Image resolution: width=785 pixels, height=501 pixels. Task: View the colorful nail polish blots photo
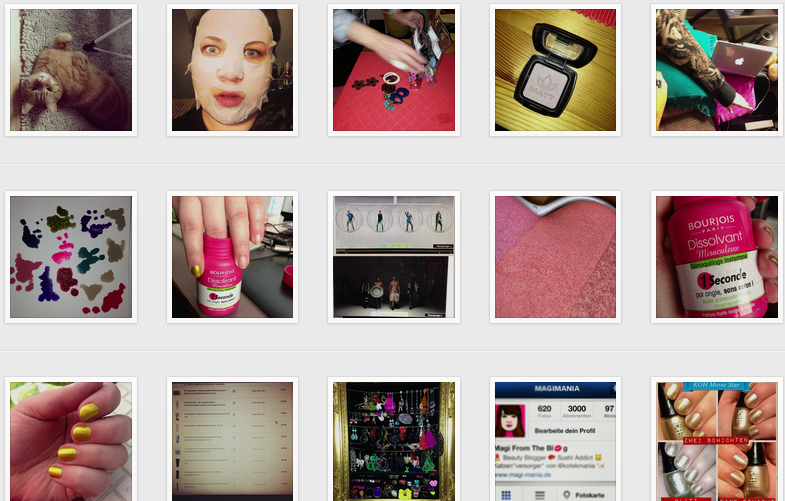71,256
